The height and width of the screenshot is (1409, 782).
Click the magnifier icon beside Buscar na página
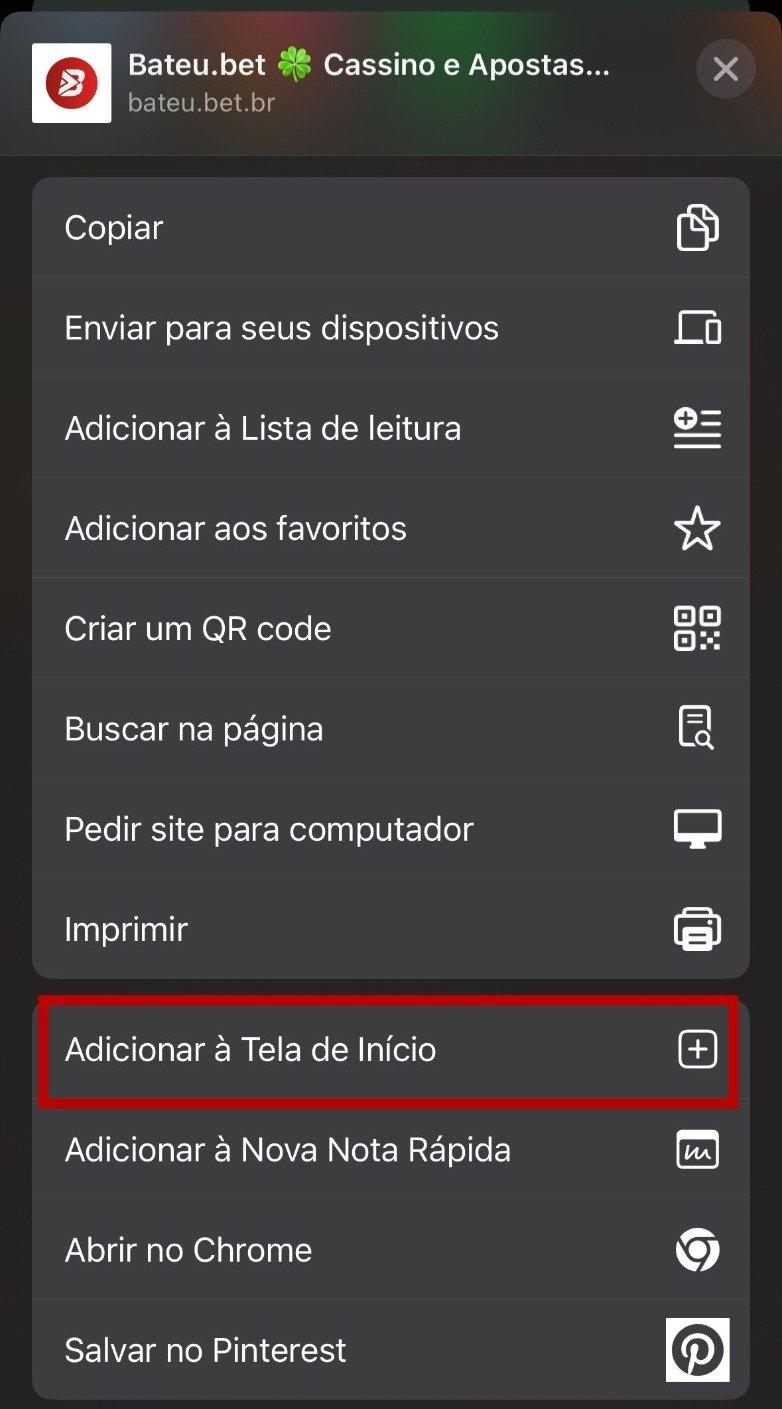[x=698, y=728]
